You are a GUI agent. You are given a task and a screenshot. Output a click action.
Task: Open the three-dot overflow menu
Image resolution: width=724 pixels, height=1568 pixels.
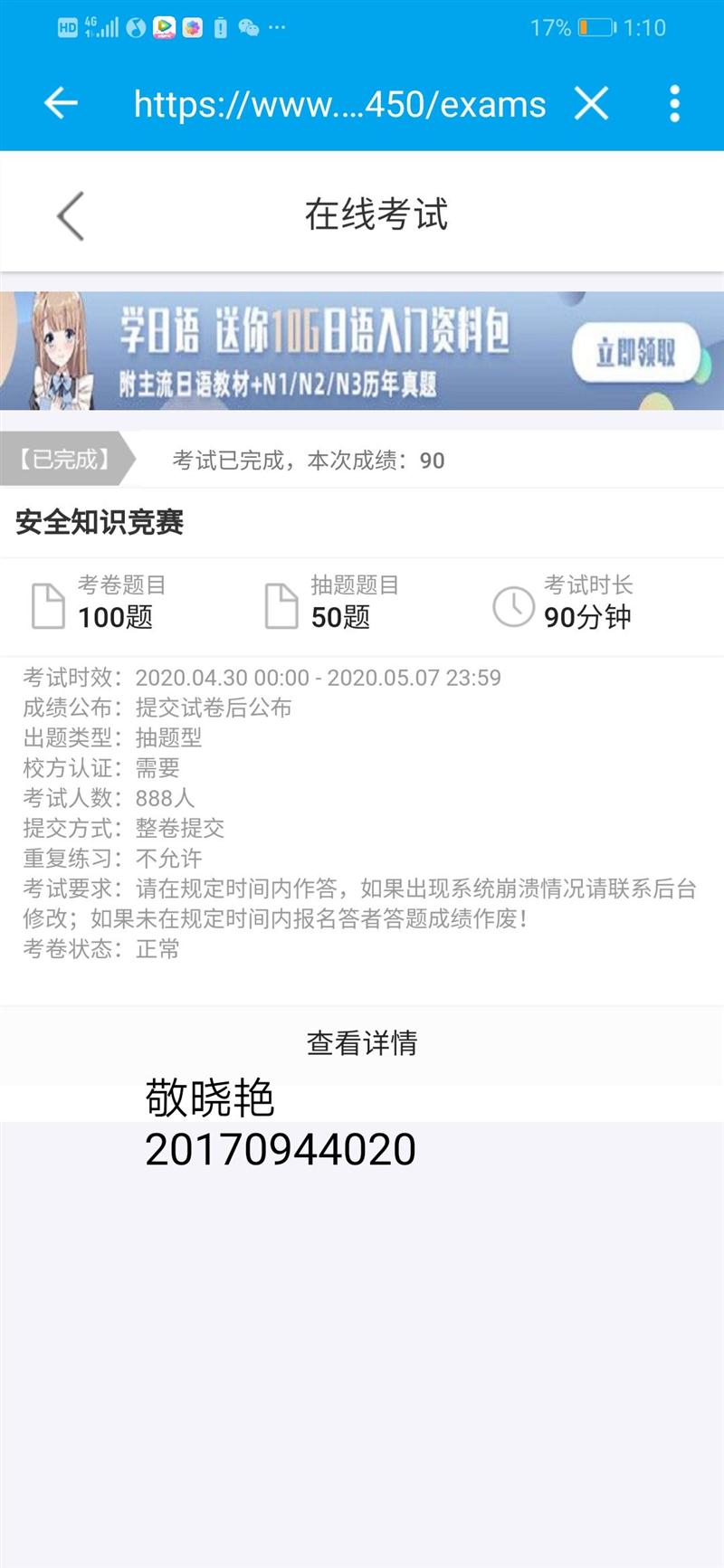[x=674, y=103]
